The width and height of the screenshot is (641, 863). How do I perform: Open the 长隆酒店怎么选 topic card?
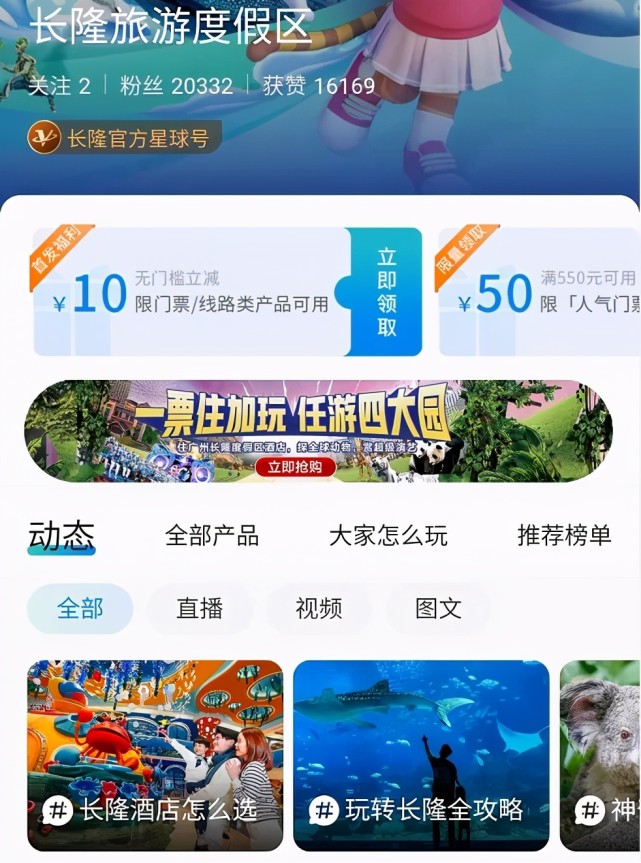pyautogui.click(x=155, y=755)
